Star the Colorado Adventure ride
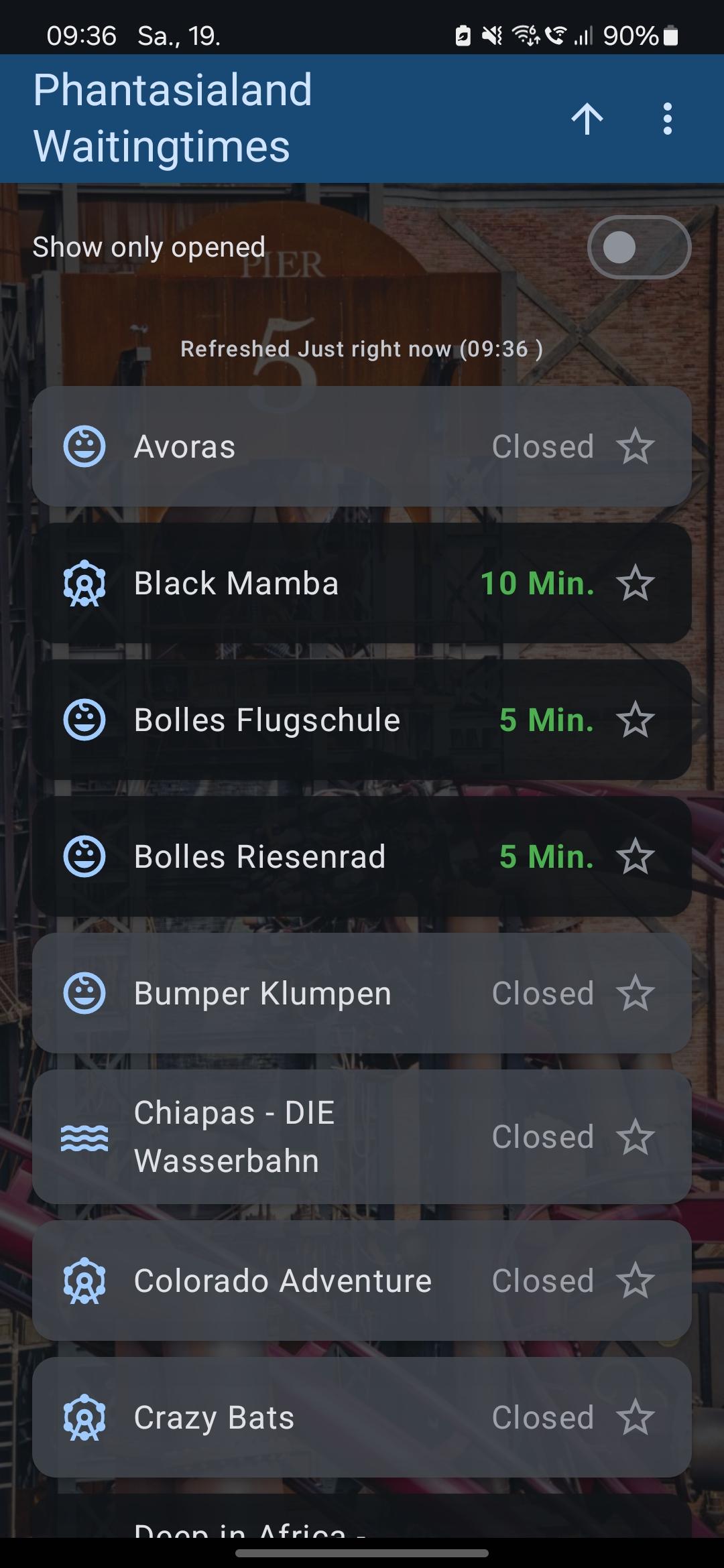Screen dimensions: 724x1568 [635, 1281]
